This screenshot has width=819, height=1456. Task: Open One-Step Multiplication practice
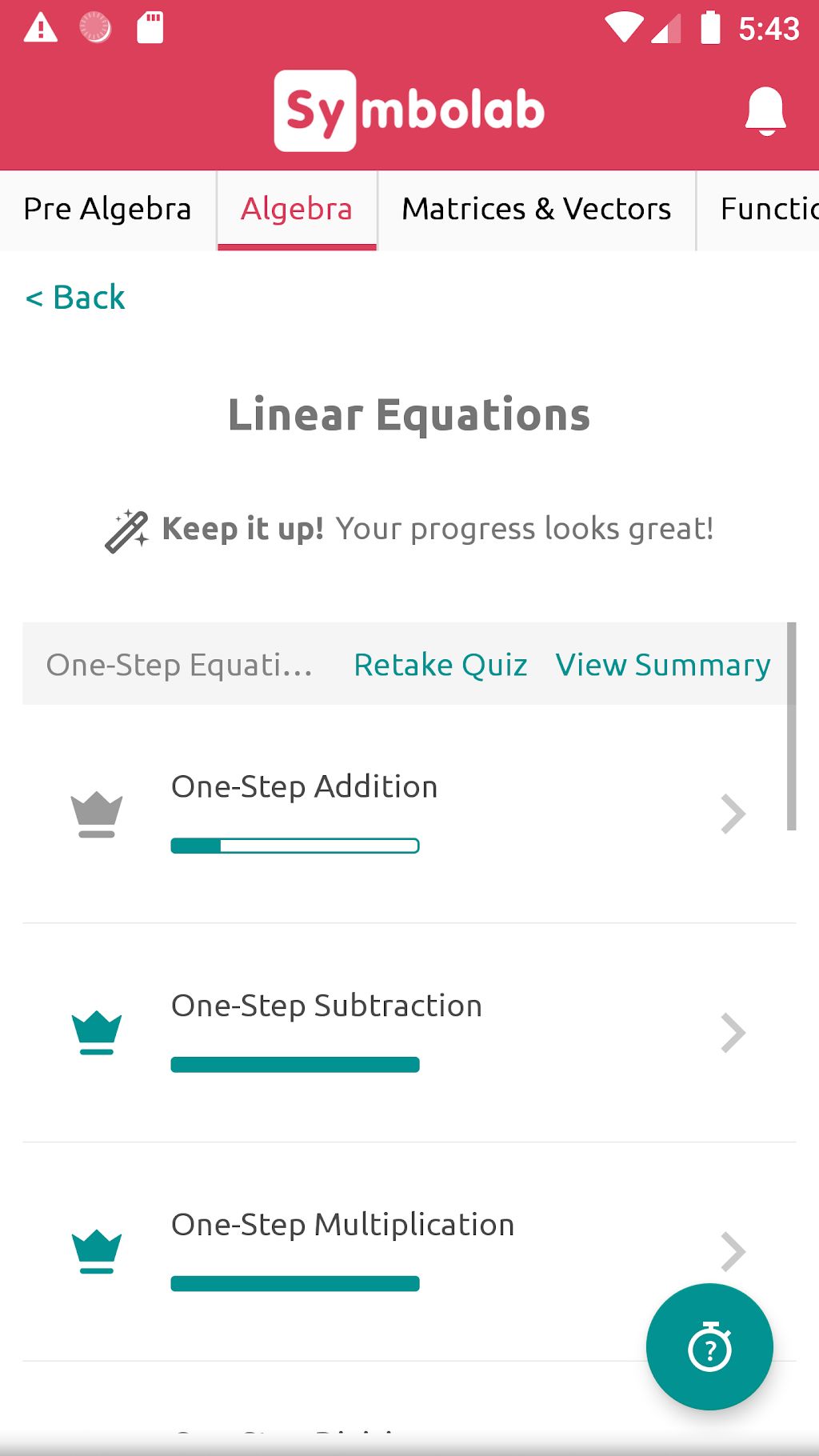coord(409,1252)
